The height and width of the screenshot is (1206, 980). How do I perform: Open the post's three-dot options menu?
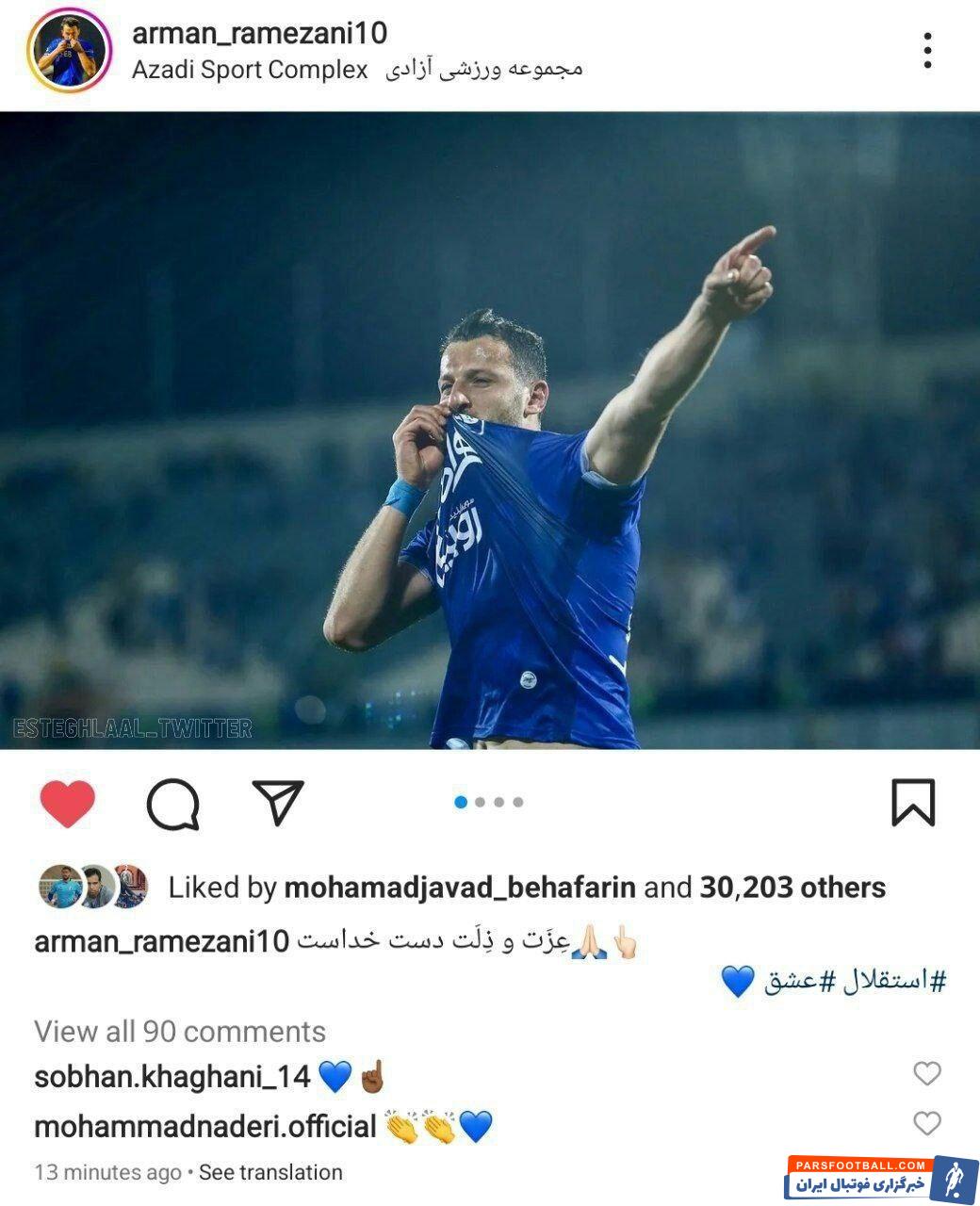point(928,50)
